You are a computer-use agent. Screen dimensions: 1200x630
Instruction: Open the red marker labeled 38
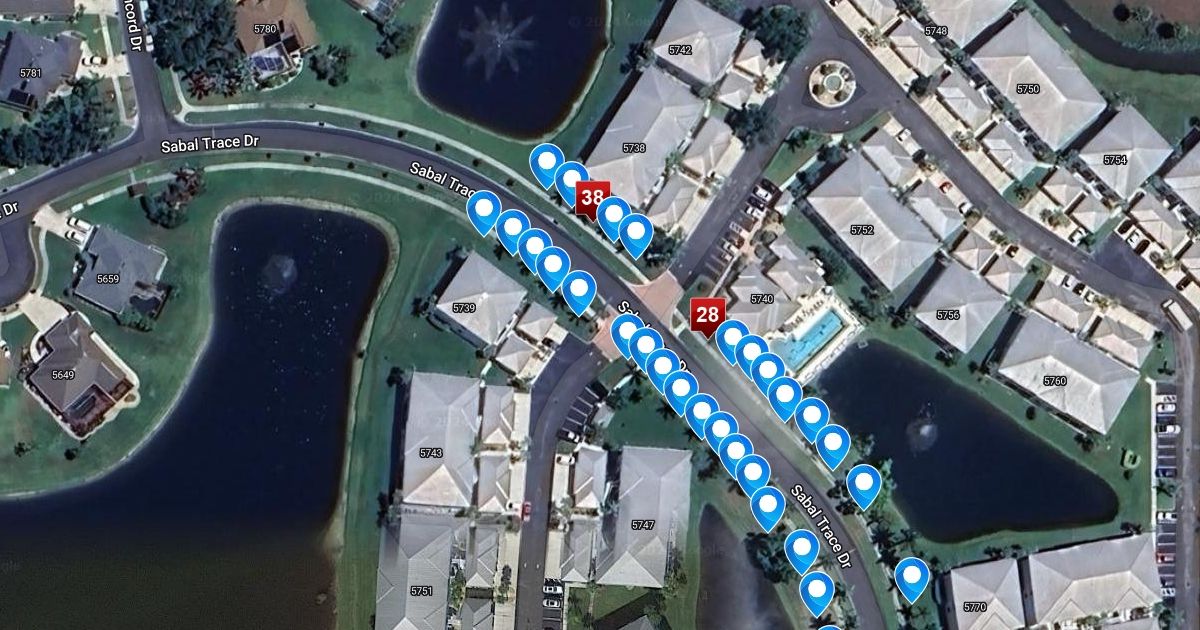(x=593, y=199)
